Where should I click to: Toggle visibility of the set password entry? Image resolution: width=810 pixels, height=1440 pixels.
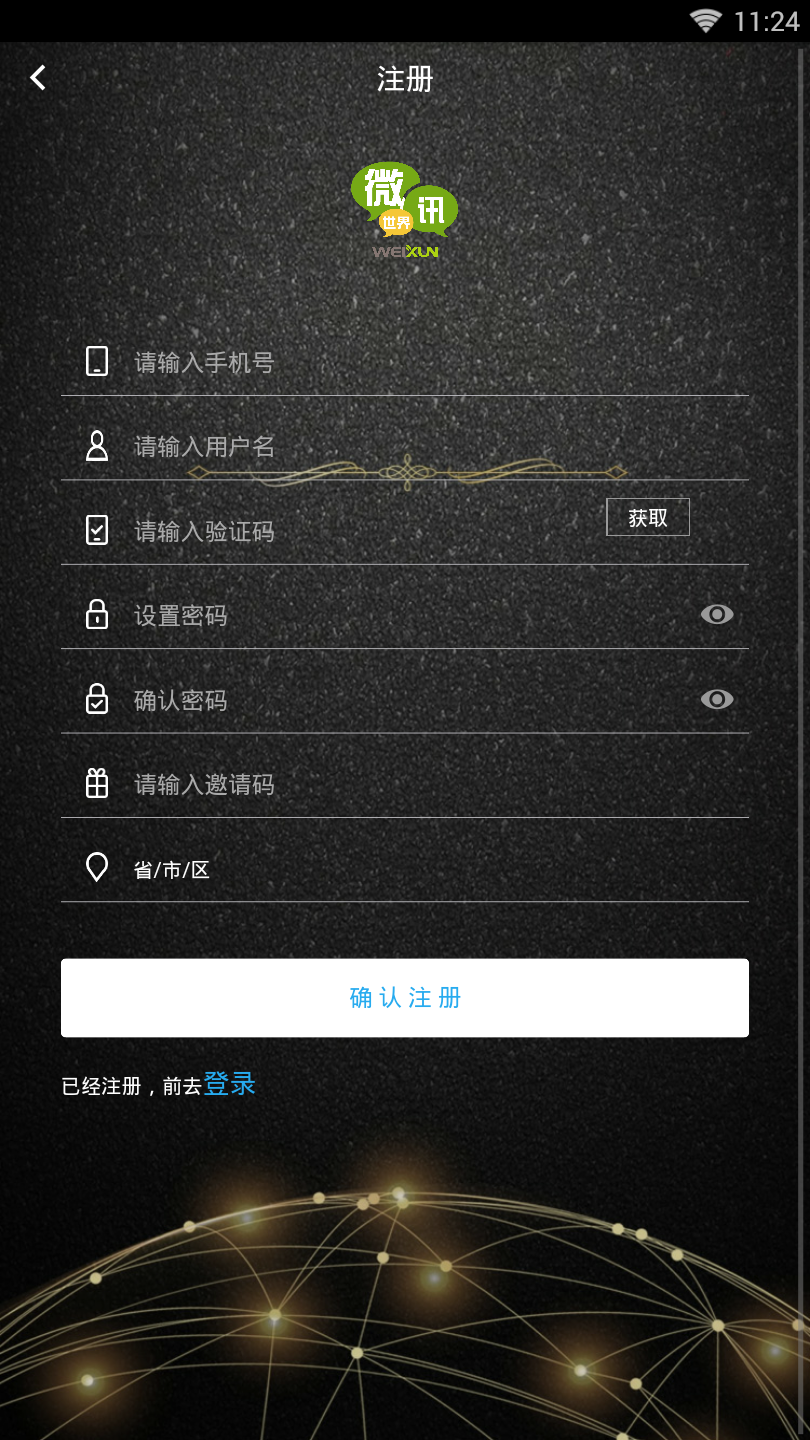point(716,614)
